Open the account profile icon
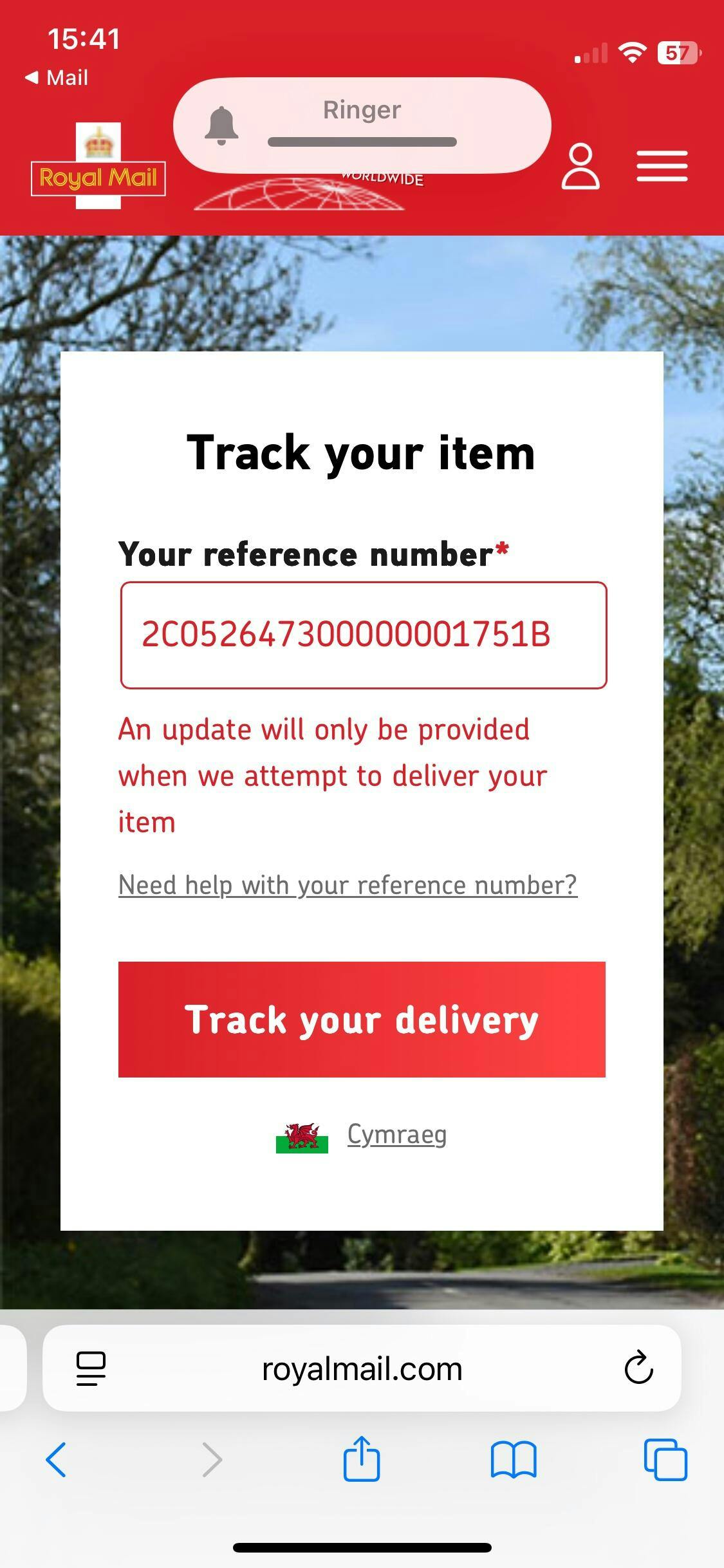The height and width of the screenshot is (1568, 724). point(580,167)
